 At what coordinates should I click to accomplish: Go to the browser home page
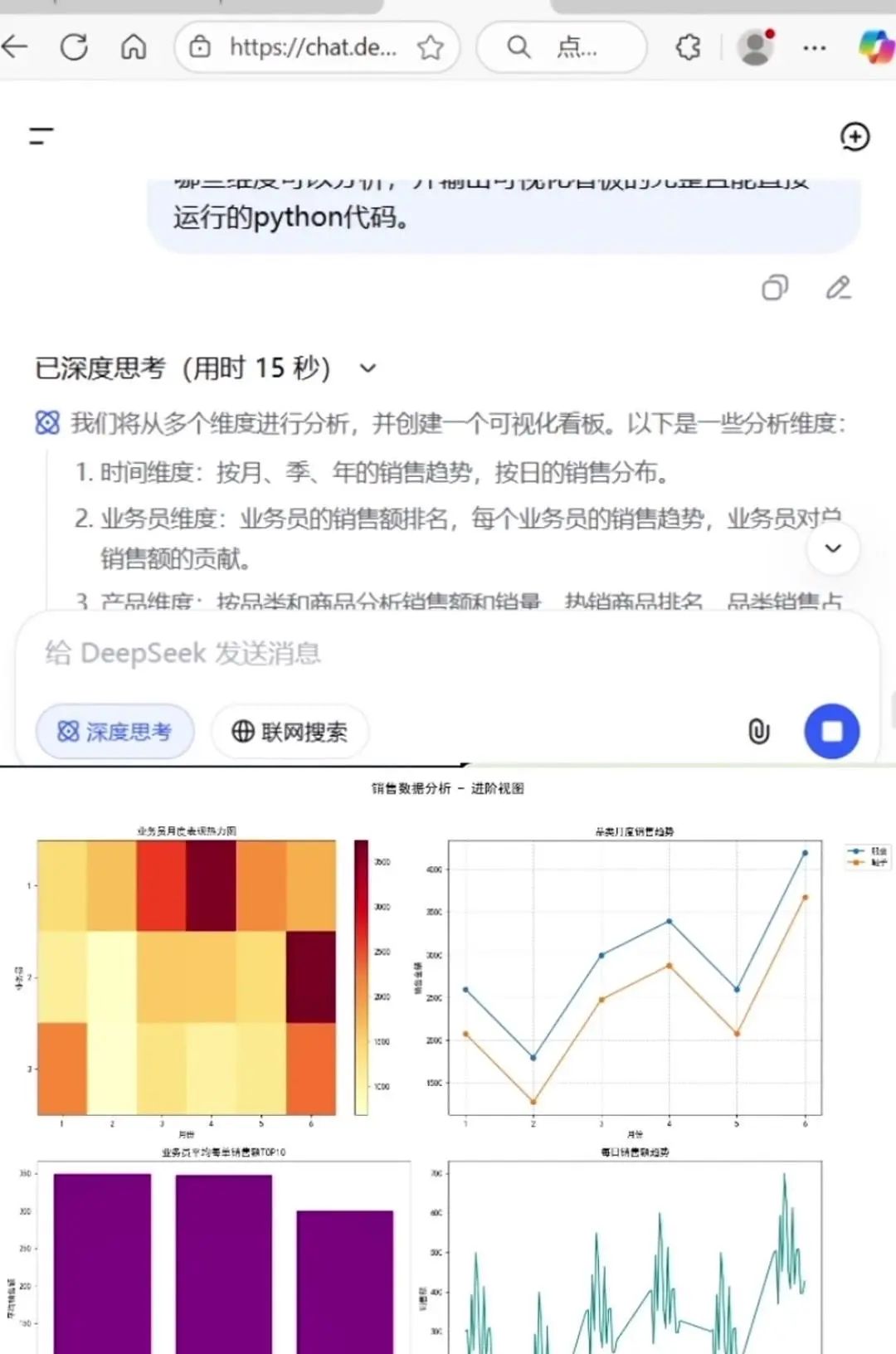click(133, 48)
